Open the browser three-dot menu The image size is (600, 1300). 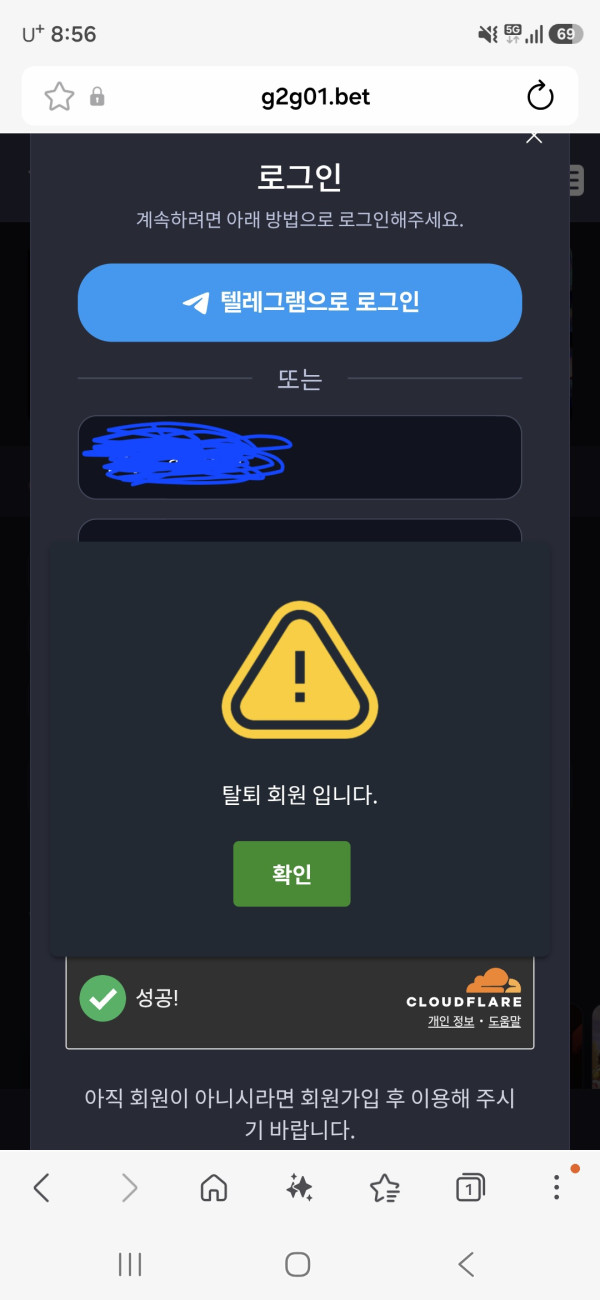click(x=557, y=1187)
